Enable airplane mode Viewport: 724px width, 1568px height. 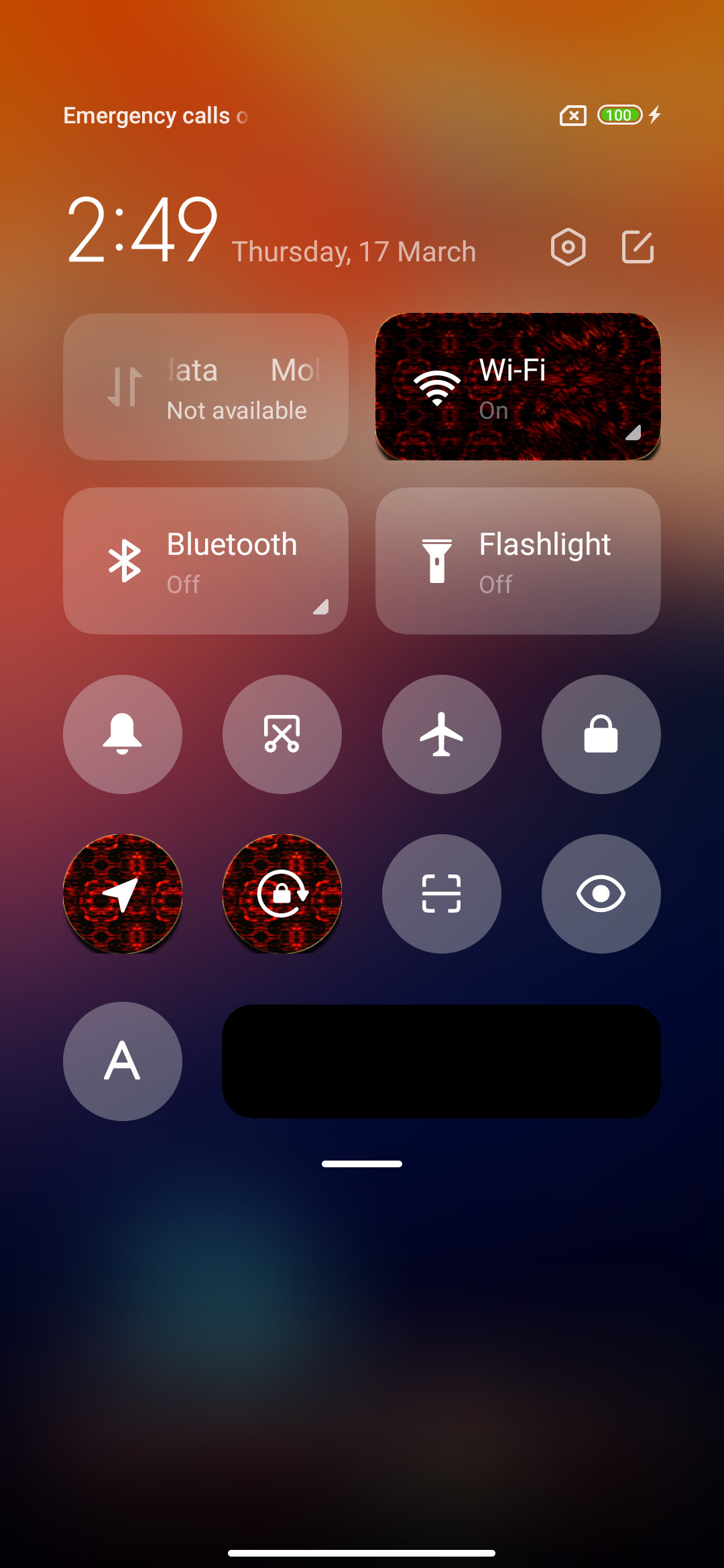pyautogui.click(x=442, y=734)
